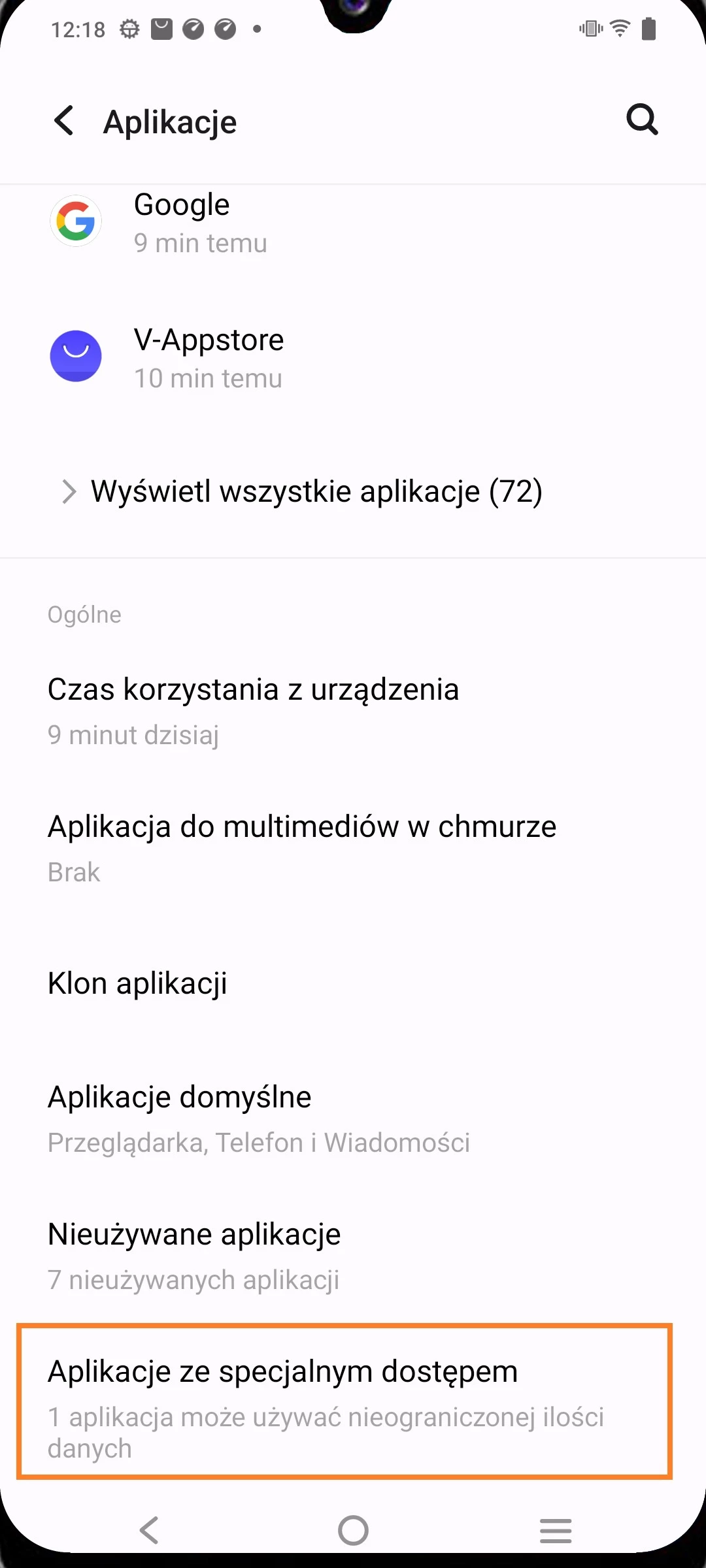Open Klon aplikacji settings

tap(137, 983)
